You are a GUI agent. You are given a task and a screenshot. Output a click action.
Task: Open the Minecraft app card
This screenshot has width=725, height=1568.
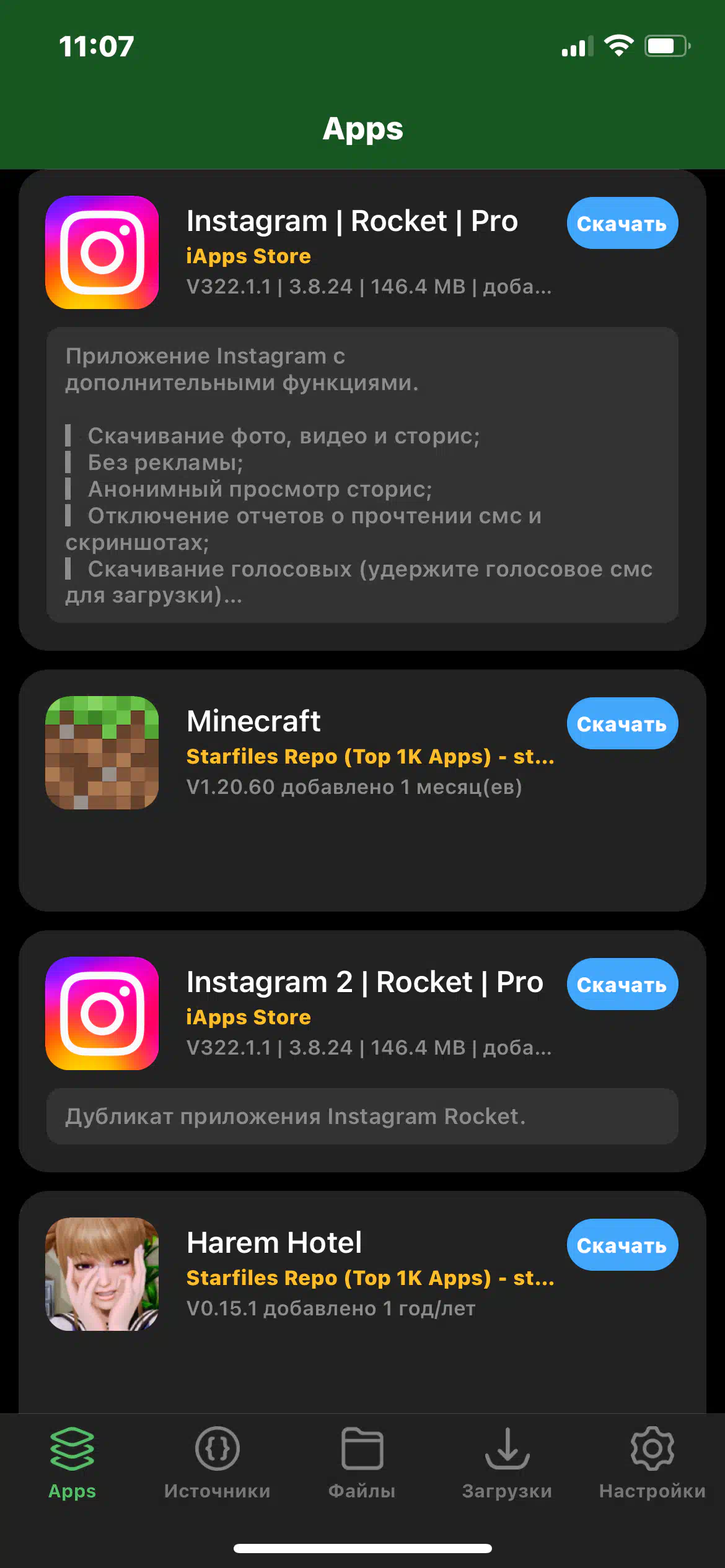pyautogui.click(x=362, y=790)
